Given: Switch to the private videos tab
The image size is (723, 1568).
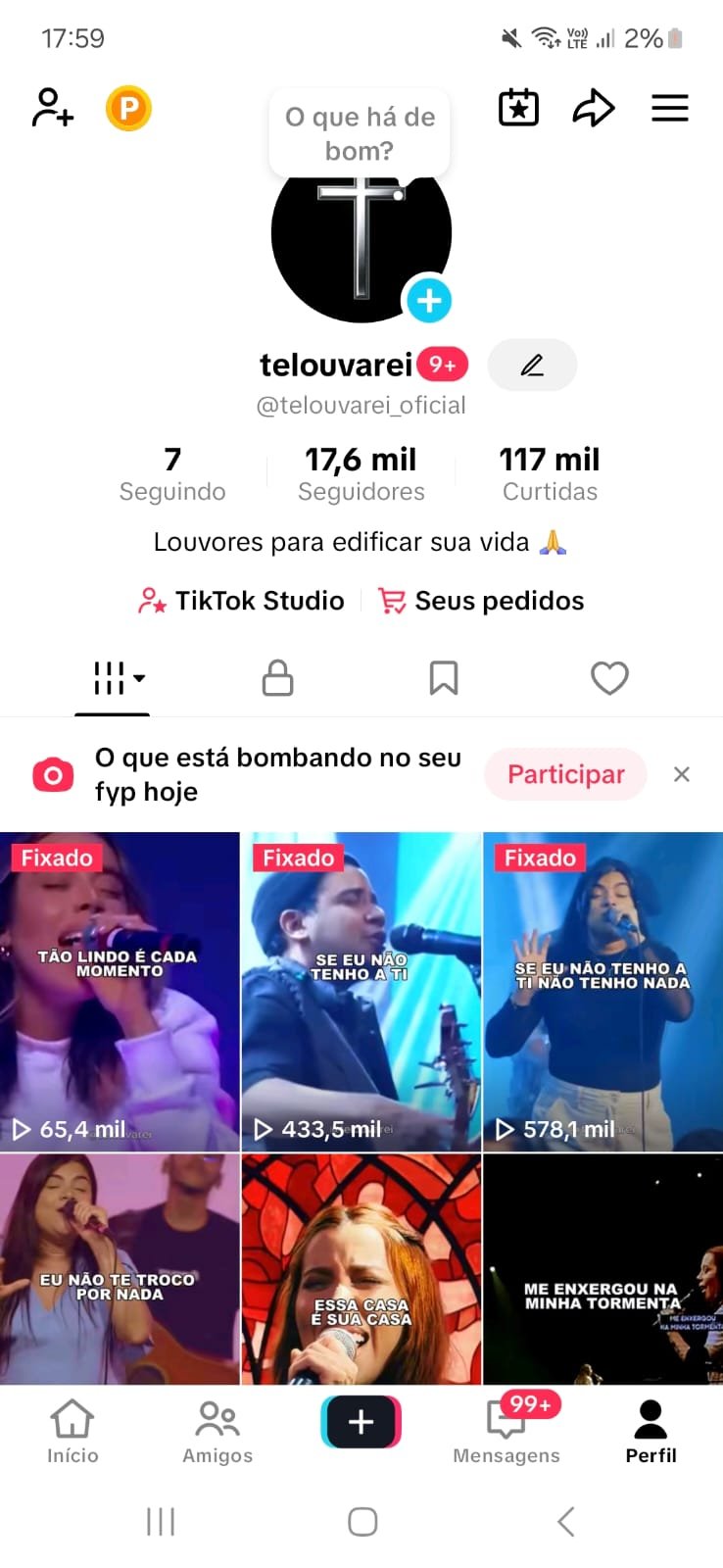Looking at the screenshot, I should coord(277,677).
